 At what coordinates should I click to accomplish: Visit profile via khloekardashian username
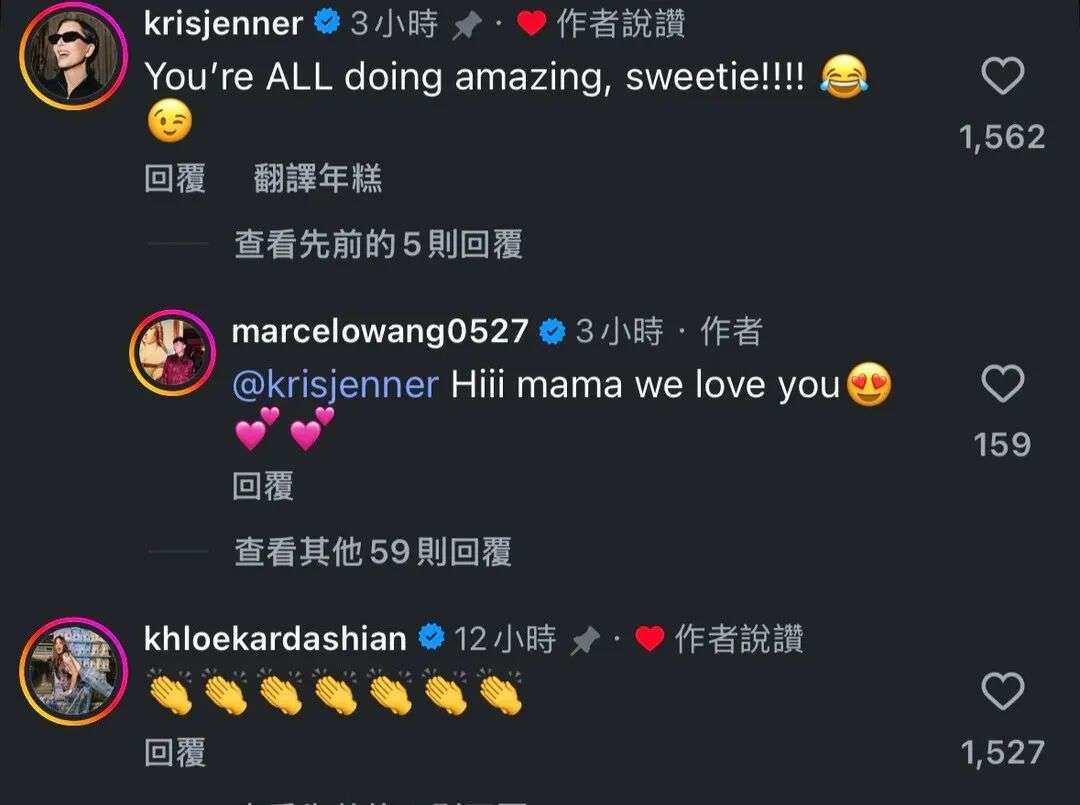pyautogui.click(x=275, y=638)
